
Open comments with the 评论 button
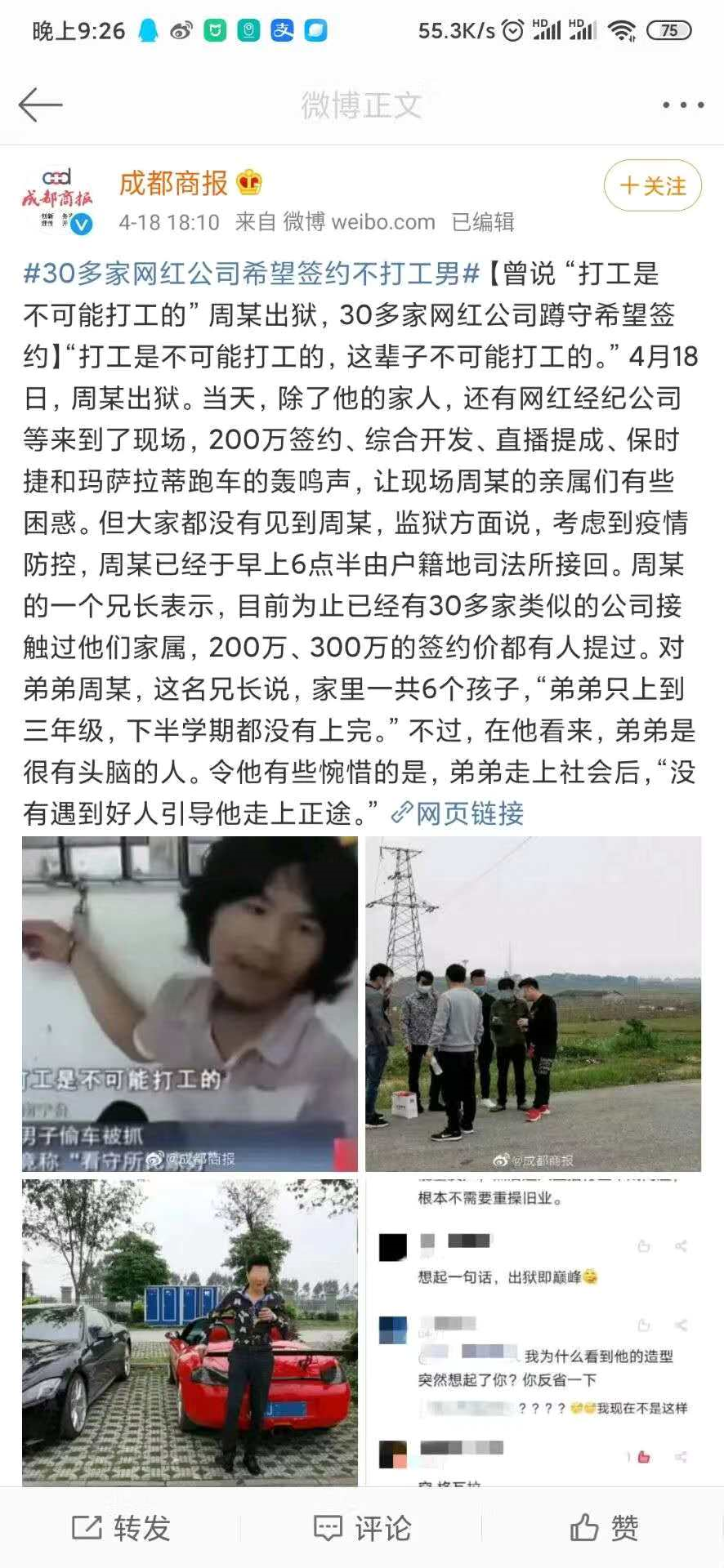tap(362, 1528)
